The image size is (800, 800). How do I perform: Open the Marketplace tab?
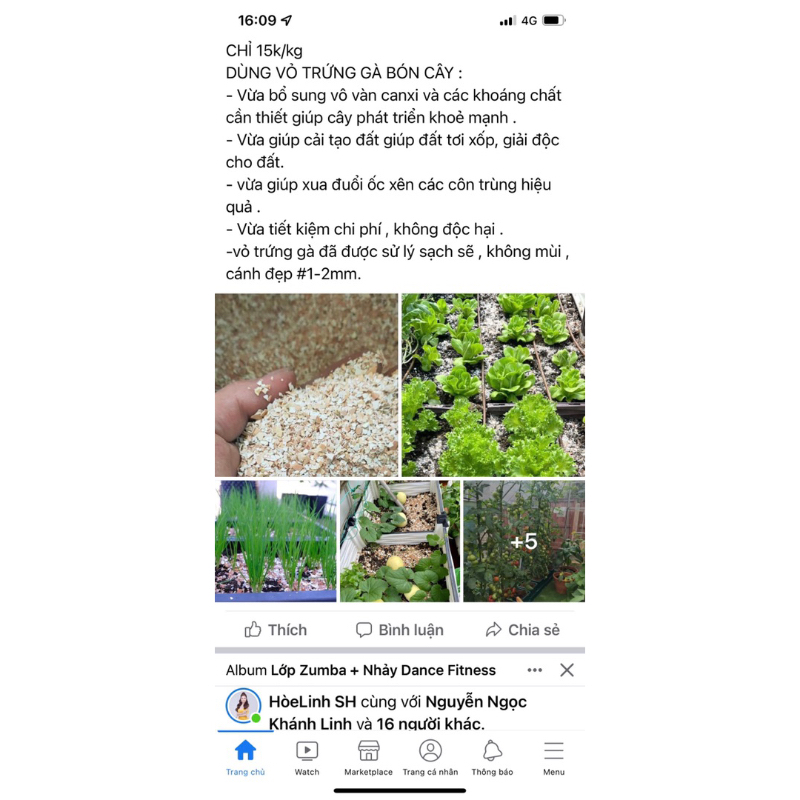(x=368, y=758)
